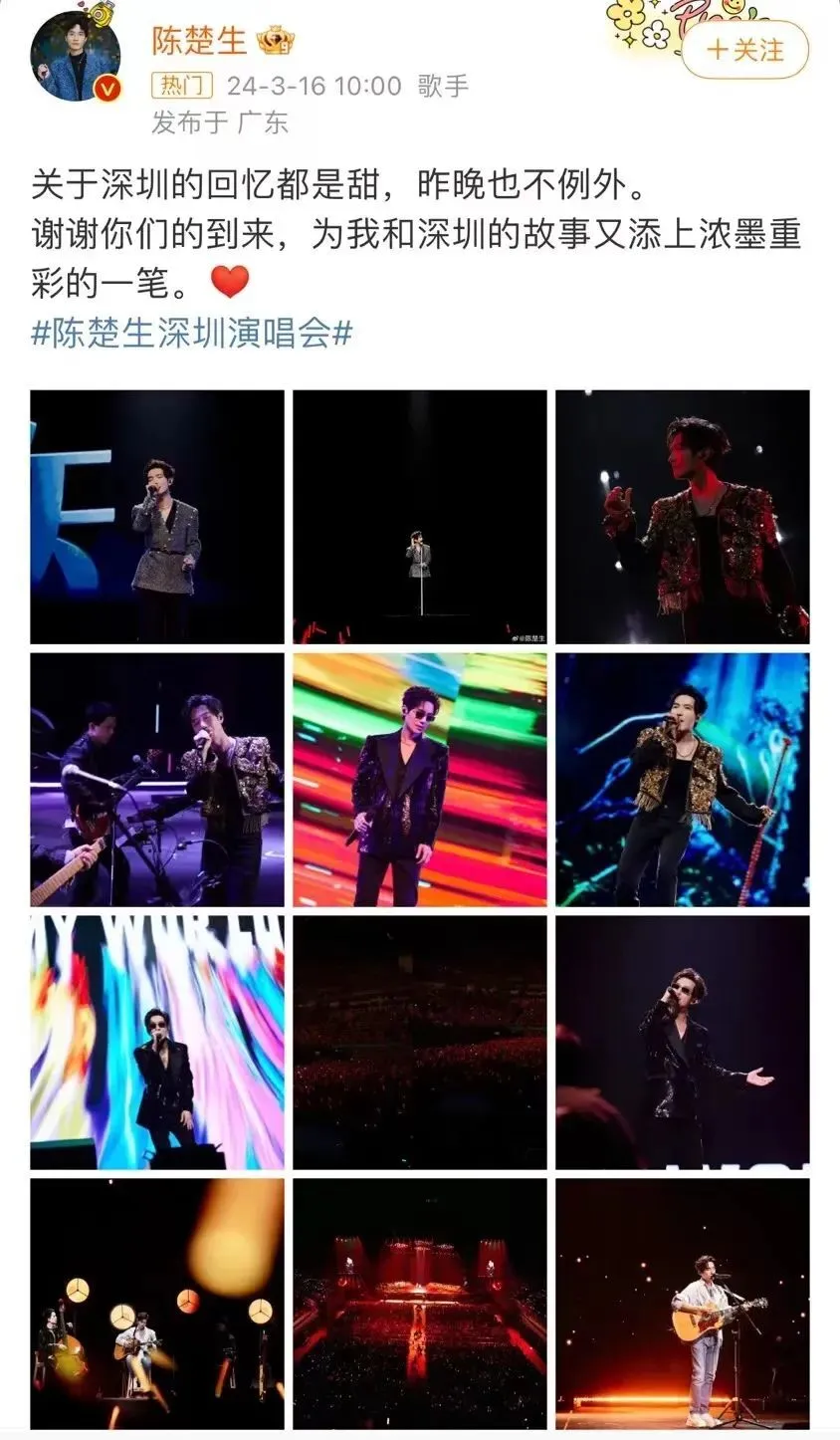Open 陈楚生's profile picture
840x1440 pixels.
click(76, 58)
